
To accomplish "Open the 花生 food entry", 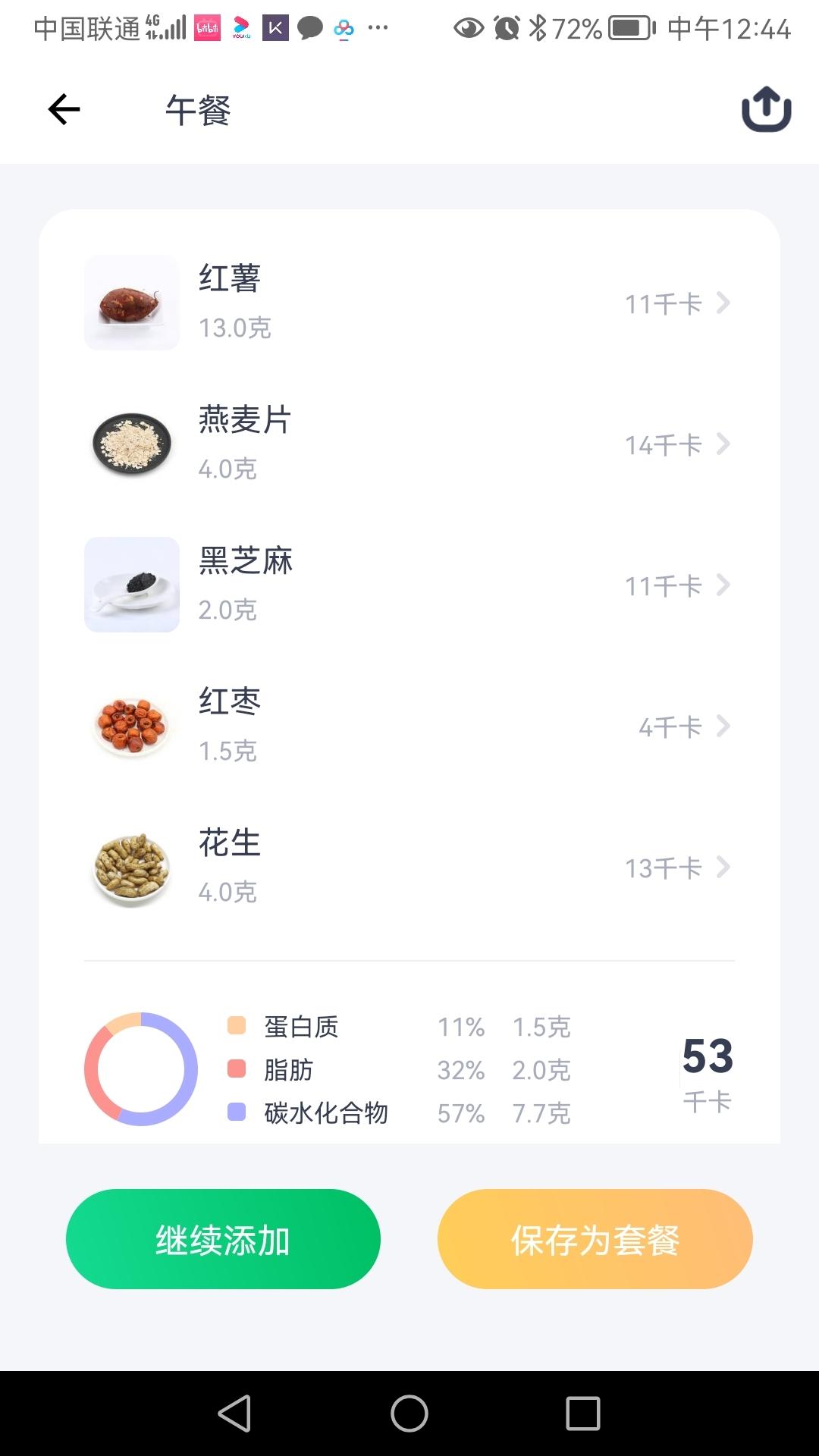I will coord(409,868).
